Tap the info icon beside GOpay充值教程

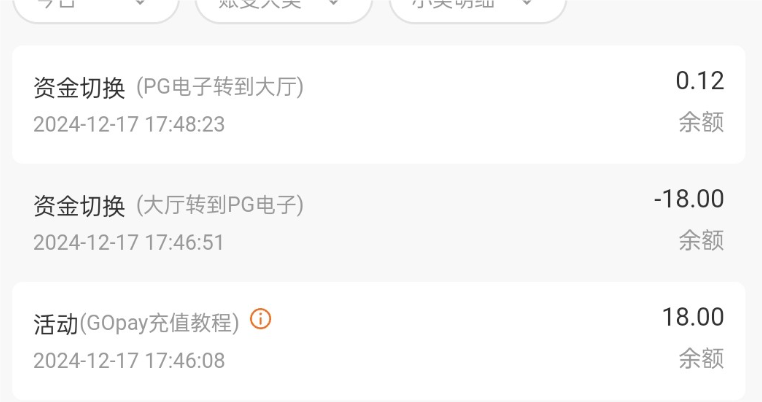click(260, 320)
